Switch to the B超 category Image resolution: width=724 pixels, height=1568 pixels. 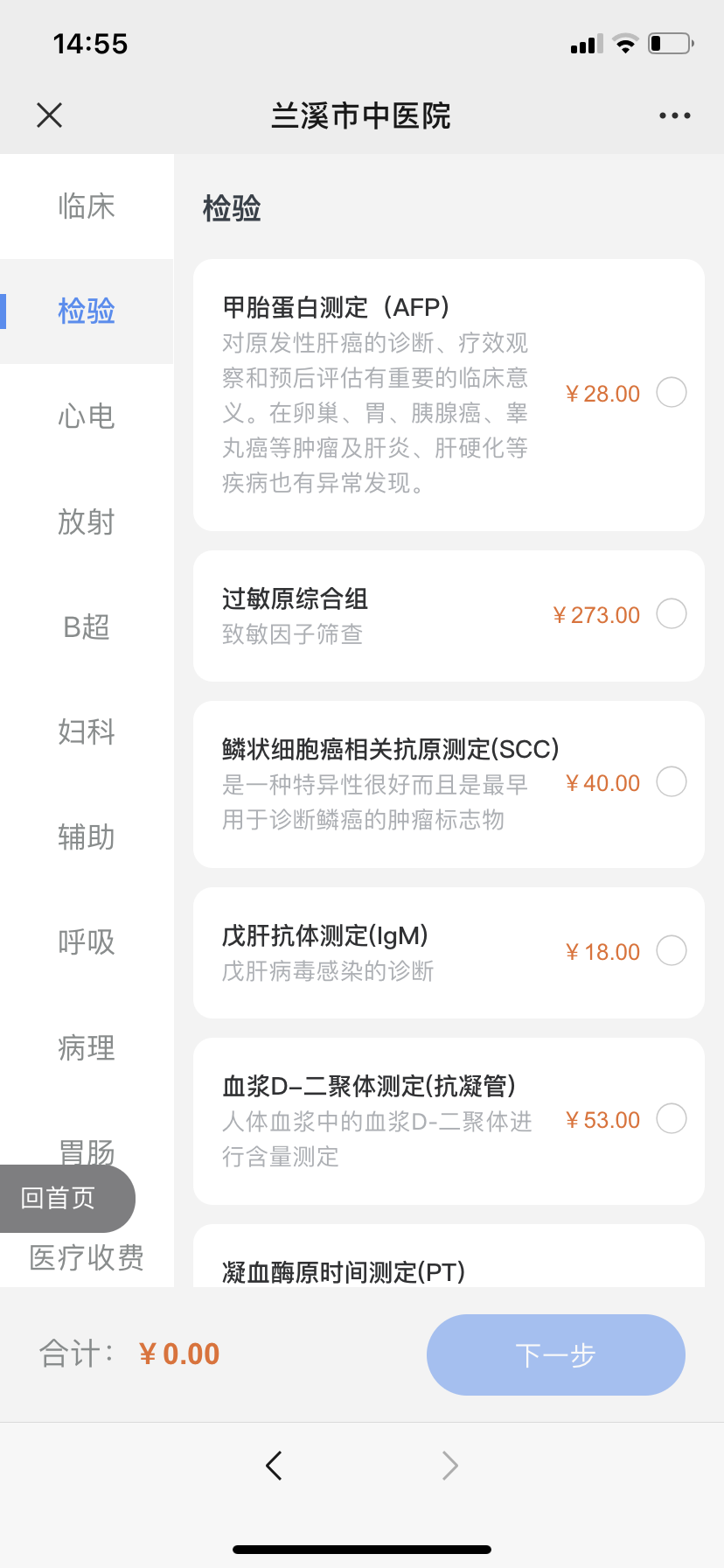coord(87,626)
